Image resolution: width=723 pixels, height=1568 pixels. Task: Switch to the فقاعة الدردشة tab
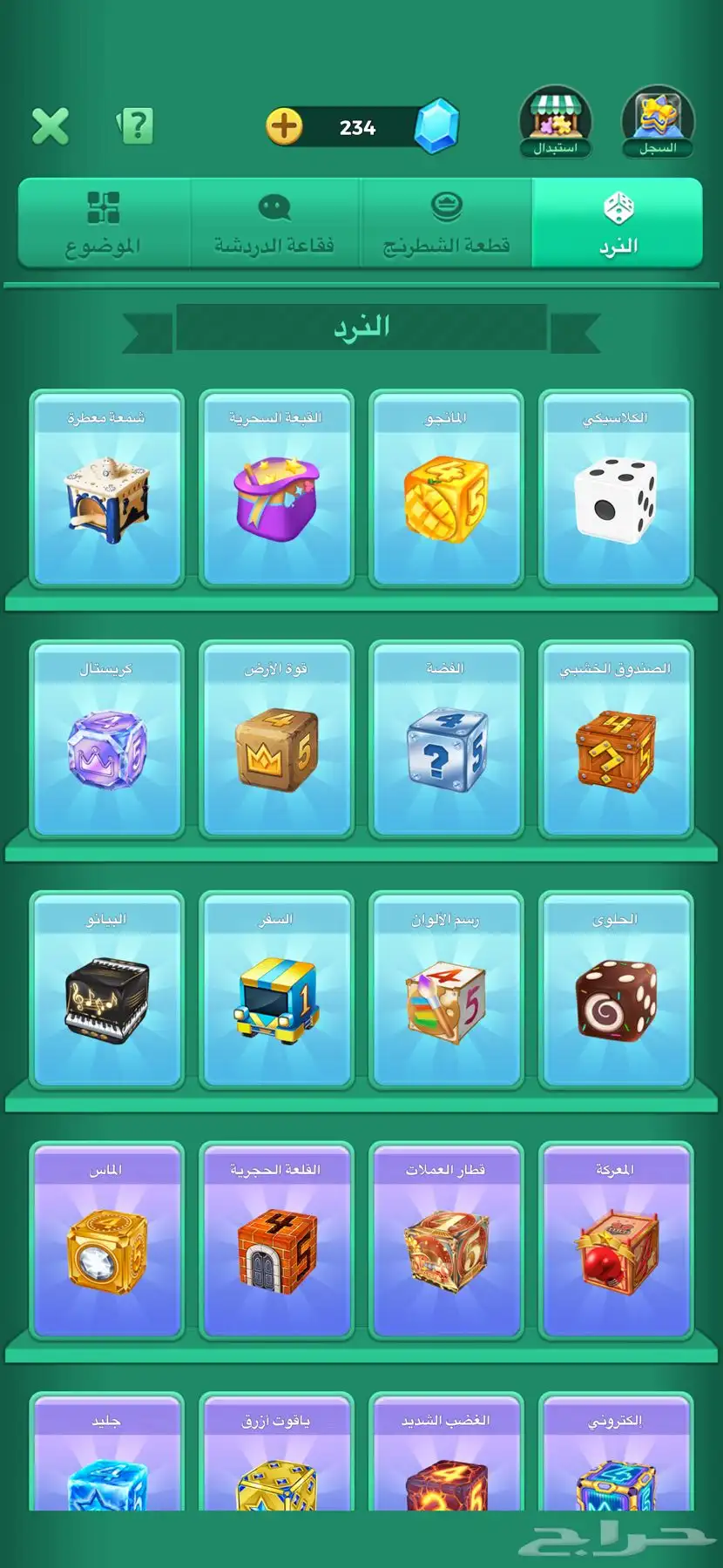274,223
